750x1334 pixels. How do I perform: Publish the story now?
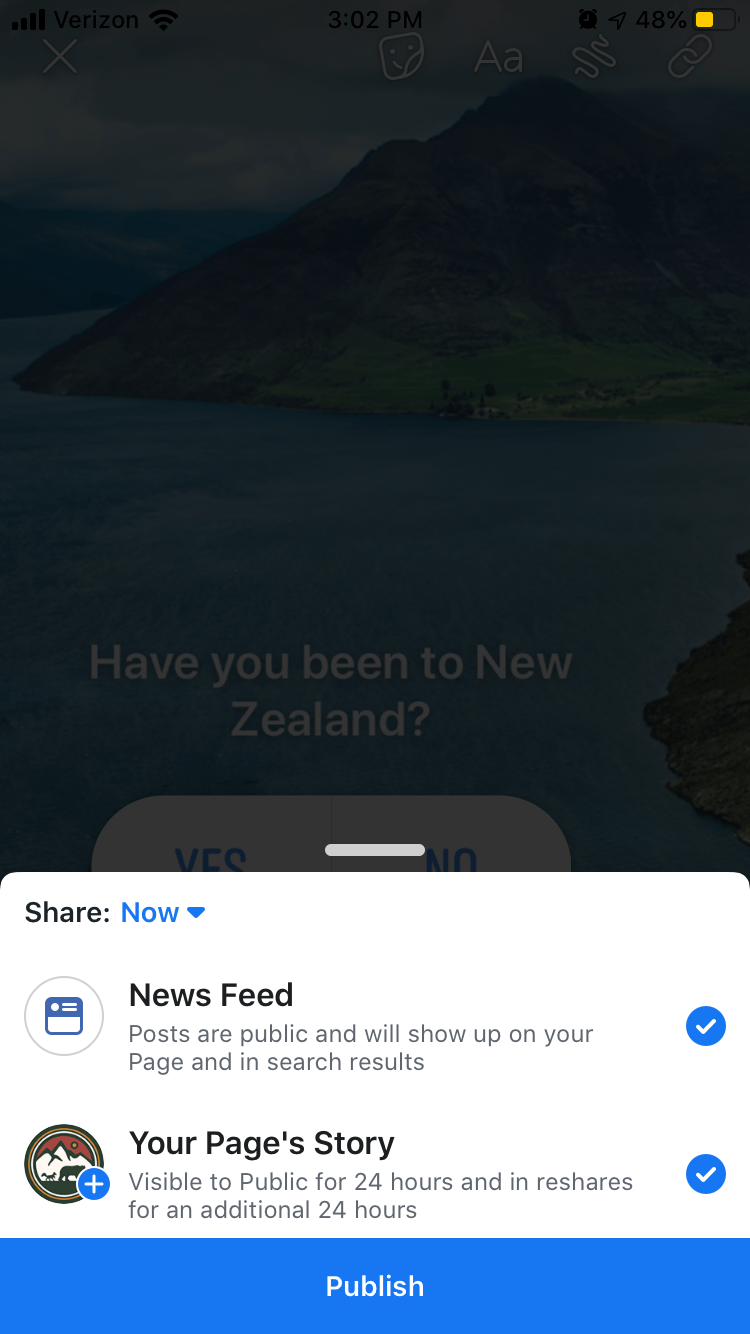(x=375, y=1286)
